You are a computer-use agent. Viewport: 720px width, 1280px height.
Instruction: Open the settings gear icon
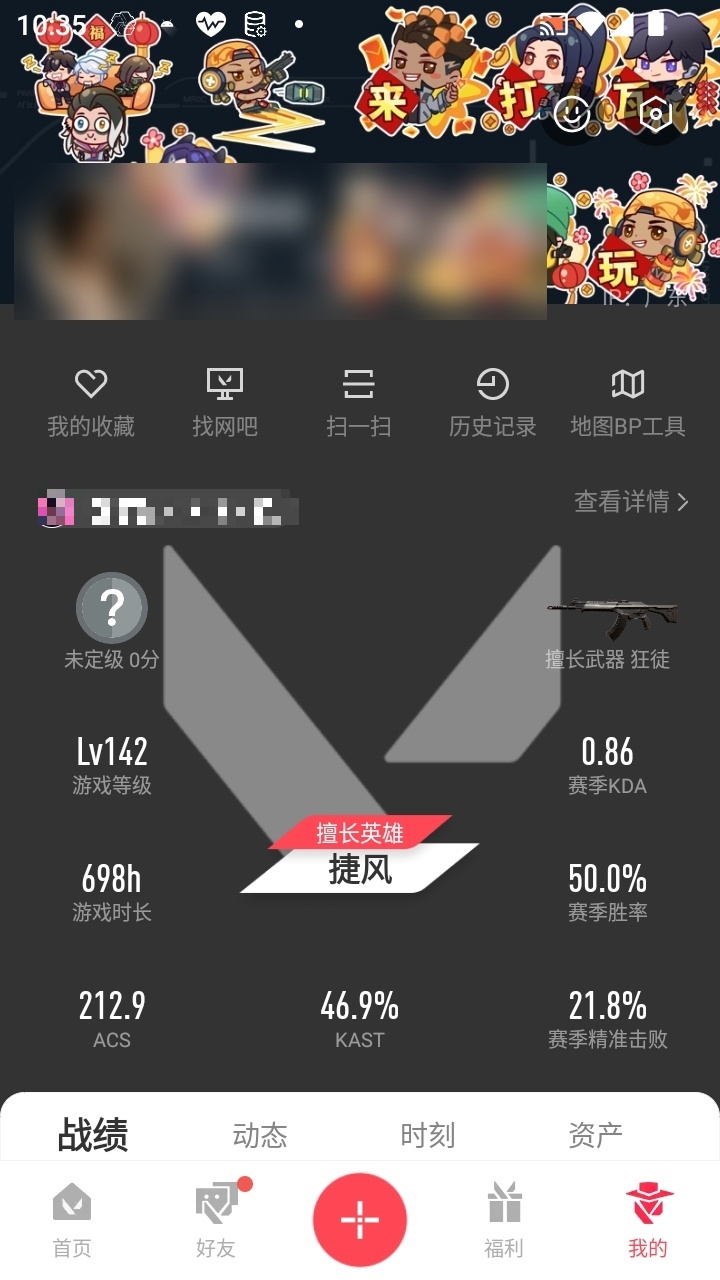655,114
